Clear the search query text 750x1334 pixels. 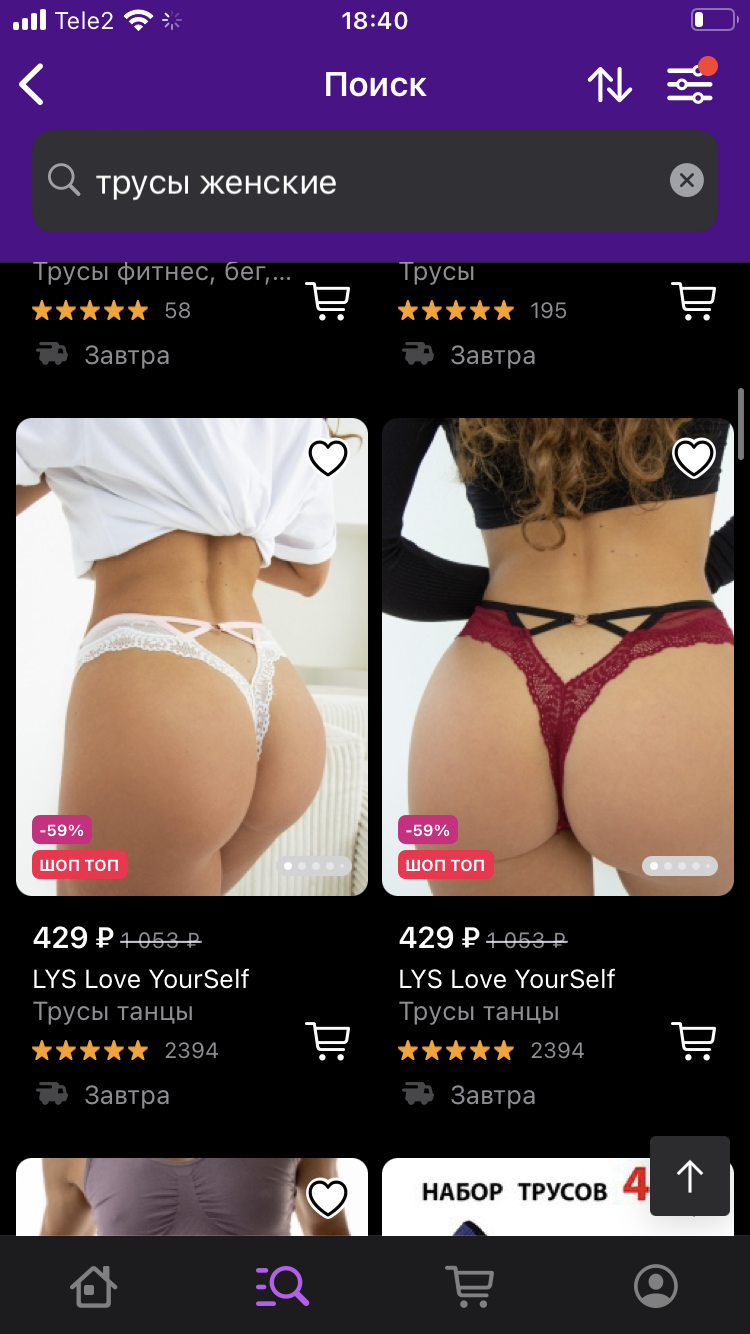(686, 181)
